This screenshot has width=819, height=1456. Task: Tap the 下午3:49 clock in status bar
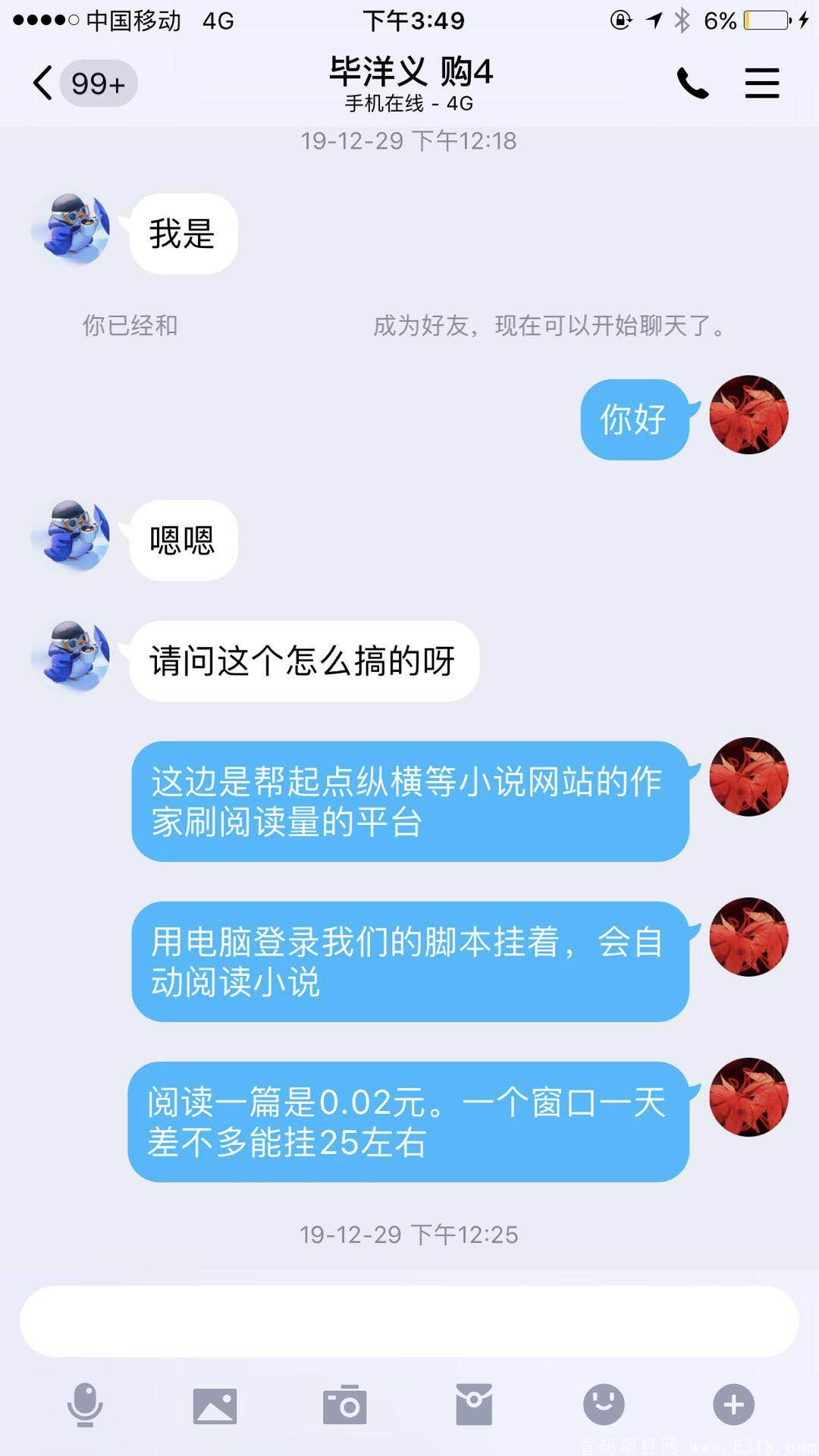pyautogui.click(x=409, y=20)
